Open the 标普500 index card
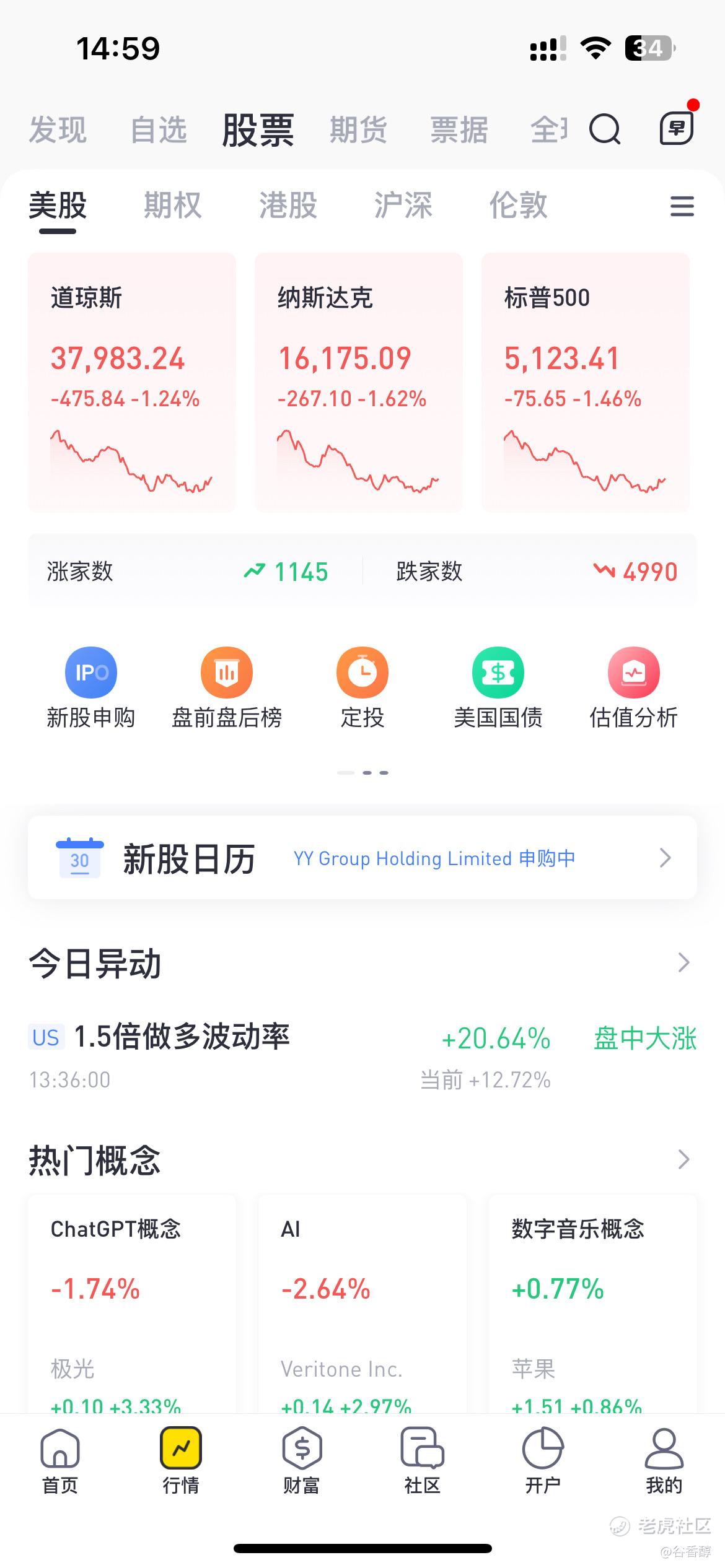Screen dimensions: 725x1568 pyautogui.click(x=586, y=382)
